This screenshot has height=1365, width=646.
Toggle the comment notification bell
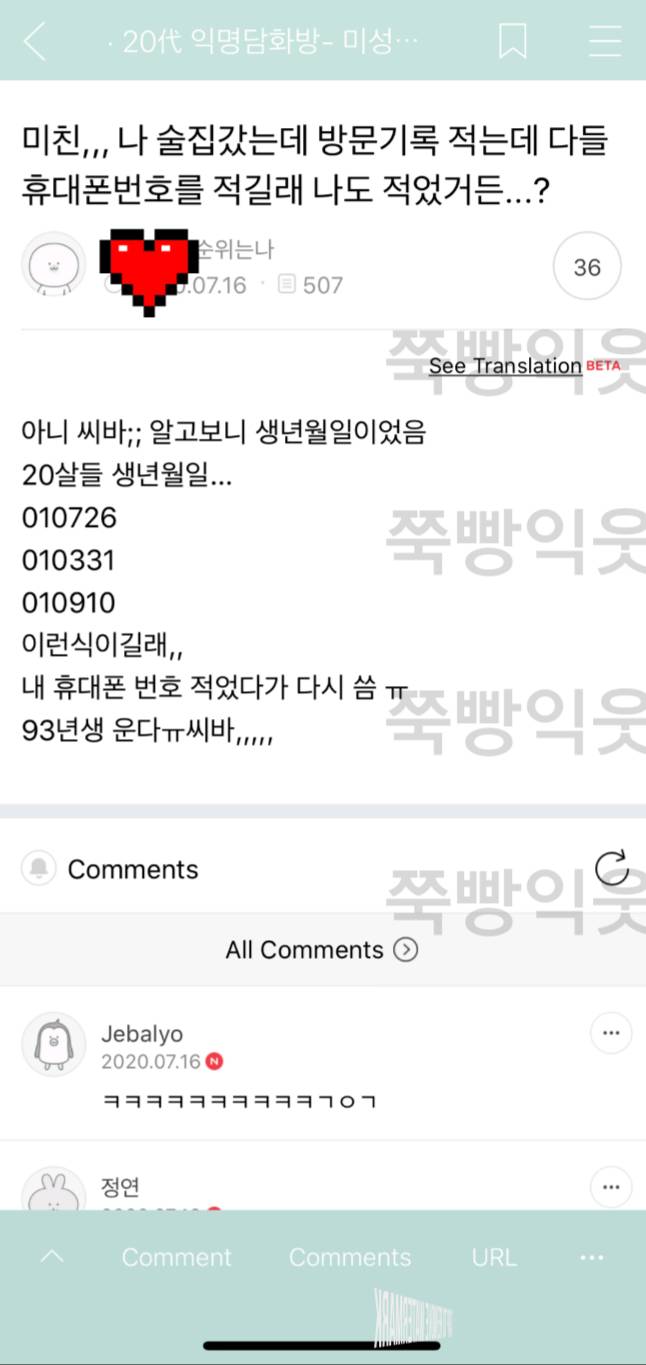click(x=39, y=868)
